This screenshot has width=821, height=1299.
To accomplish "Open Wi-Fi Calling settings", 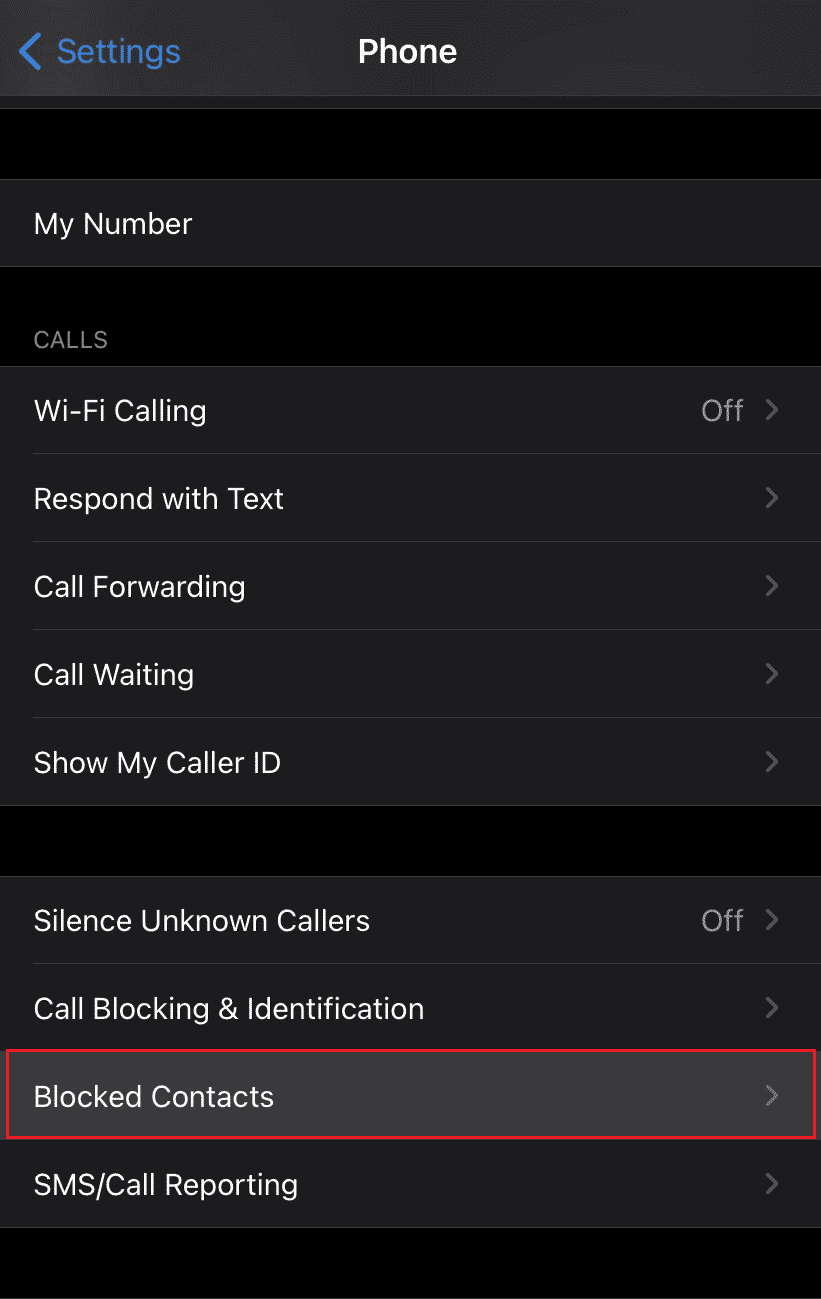I will [410, 410].
